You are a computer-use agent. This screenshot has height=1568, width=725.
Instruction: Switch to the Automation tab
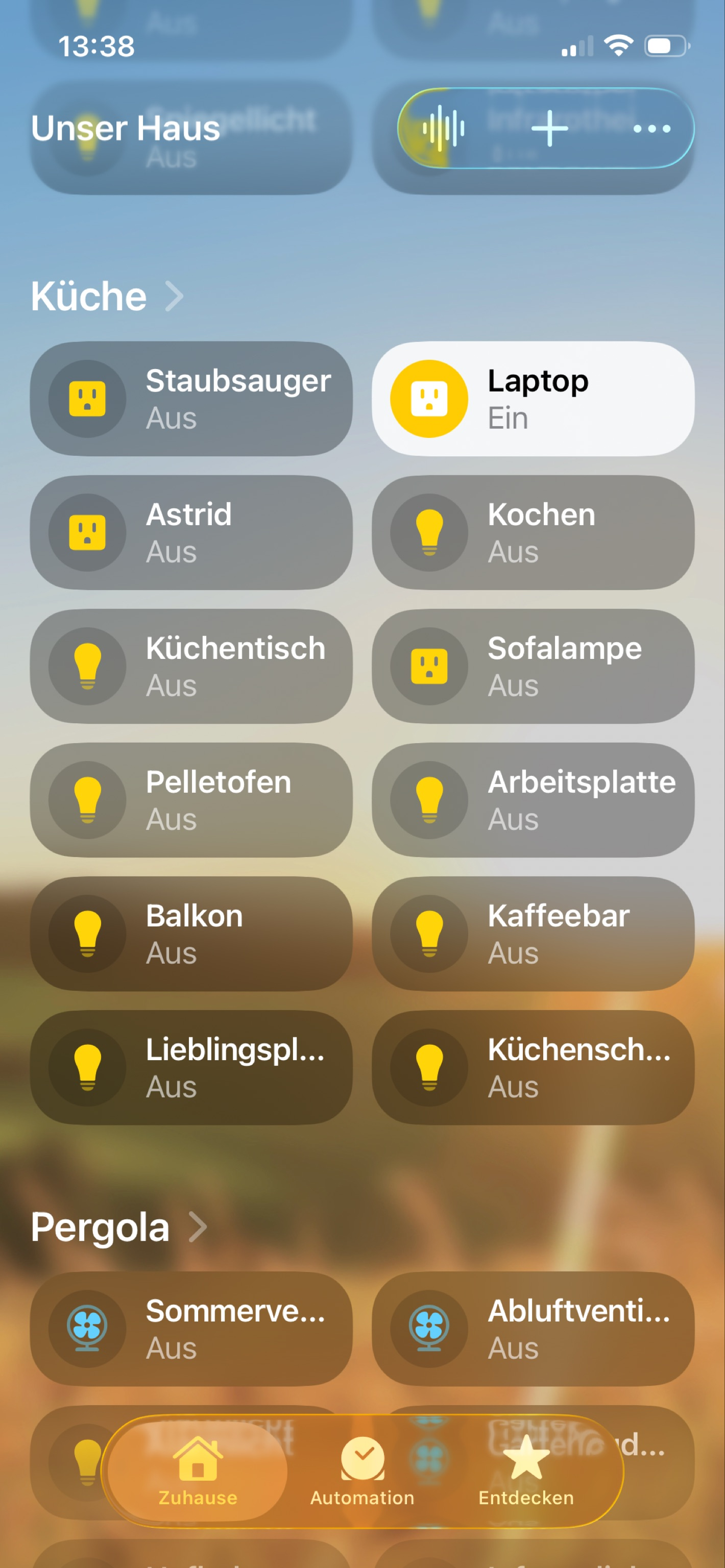pyautogui.click(x=362, y=1470)
